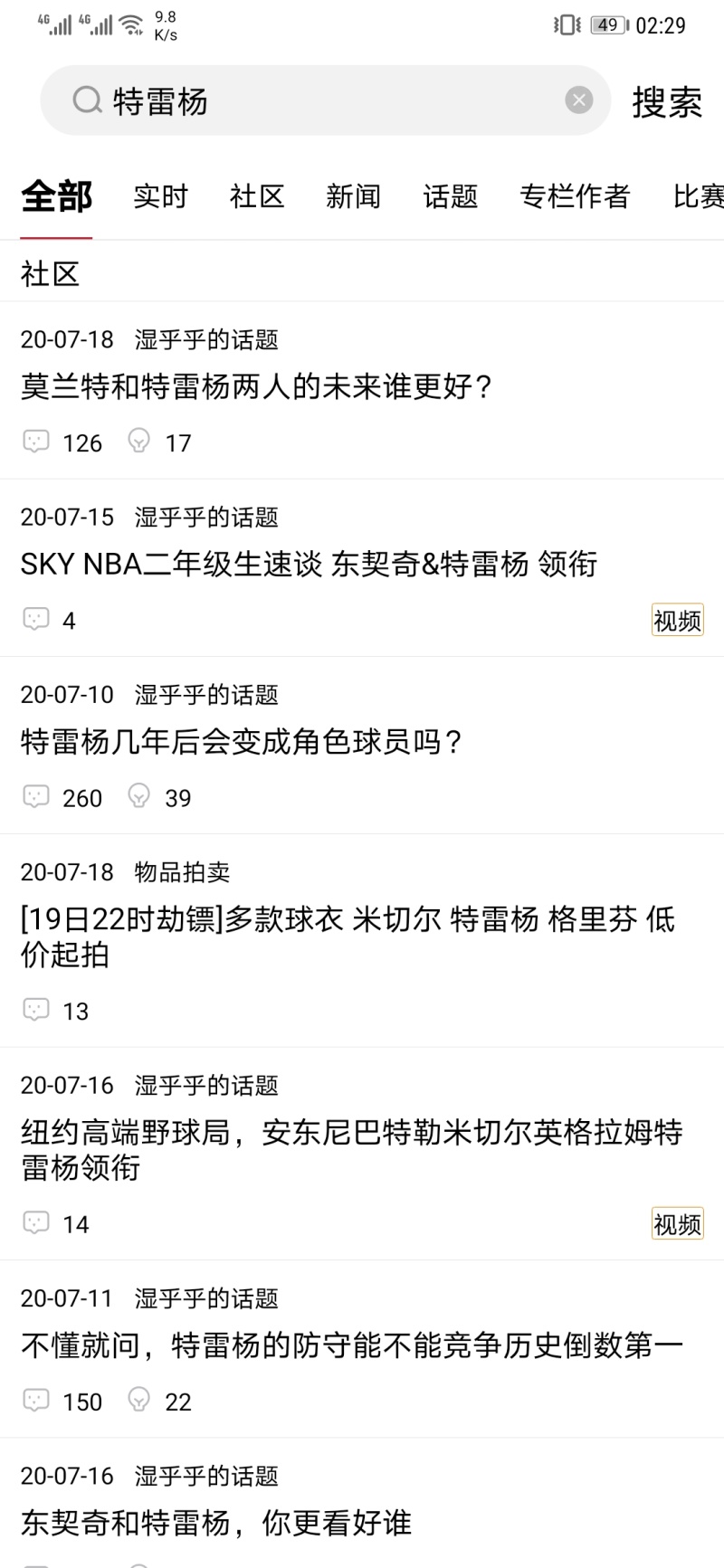This screenshot has height=1568, width=724.
Task: Click the magnifying glass search icon
Action: point(86,100)
